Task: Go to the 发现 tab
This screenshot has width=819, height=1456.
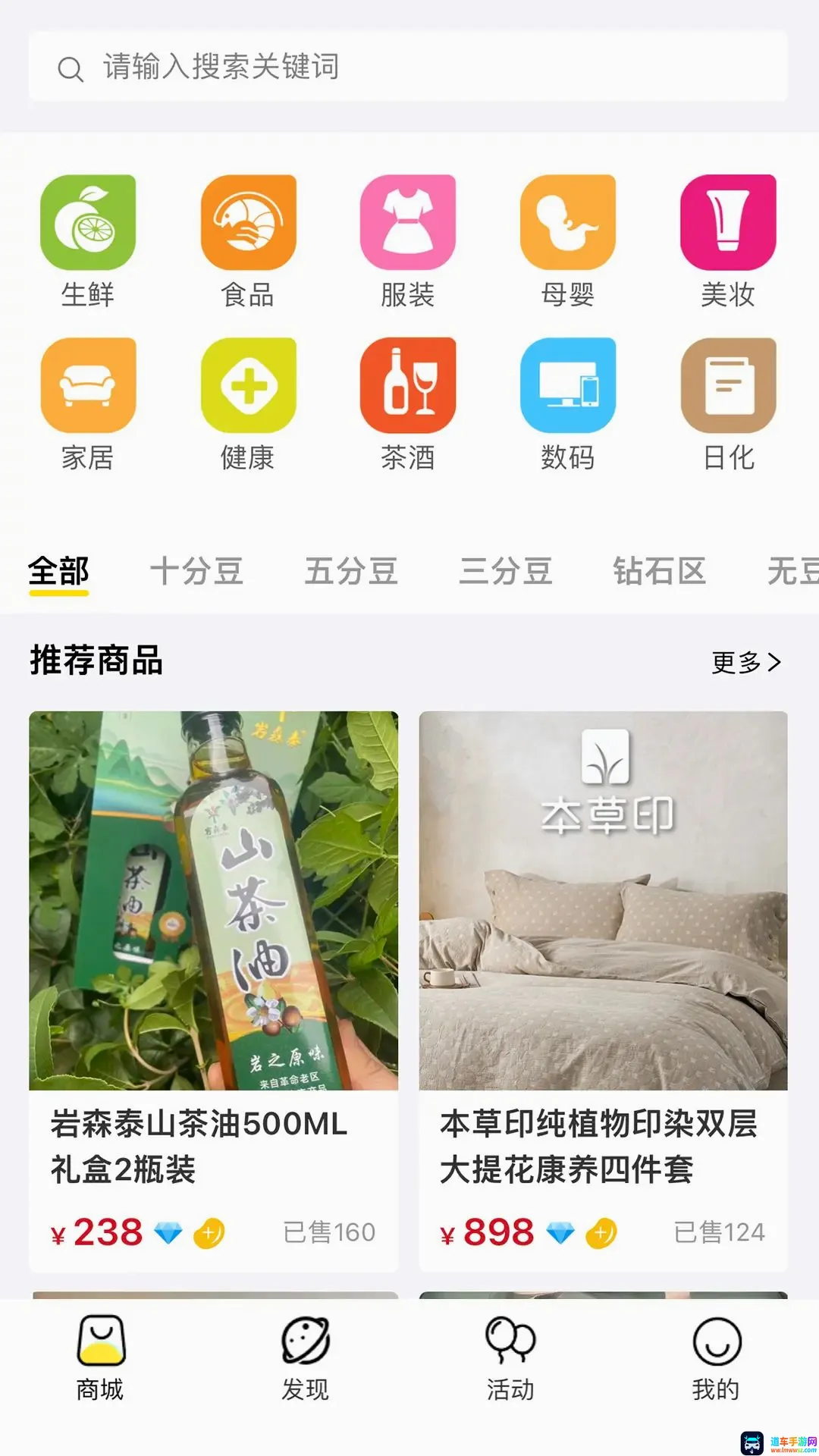Action: click(305, 1358)
